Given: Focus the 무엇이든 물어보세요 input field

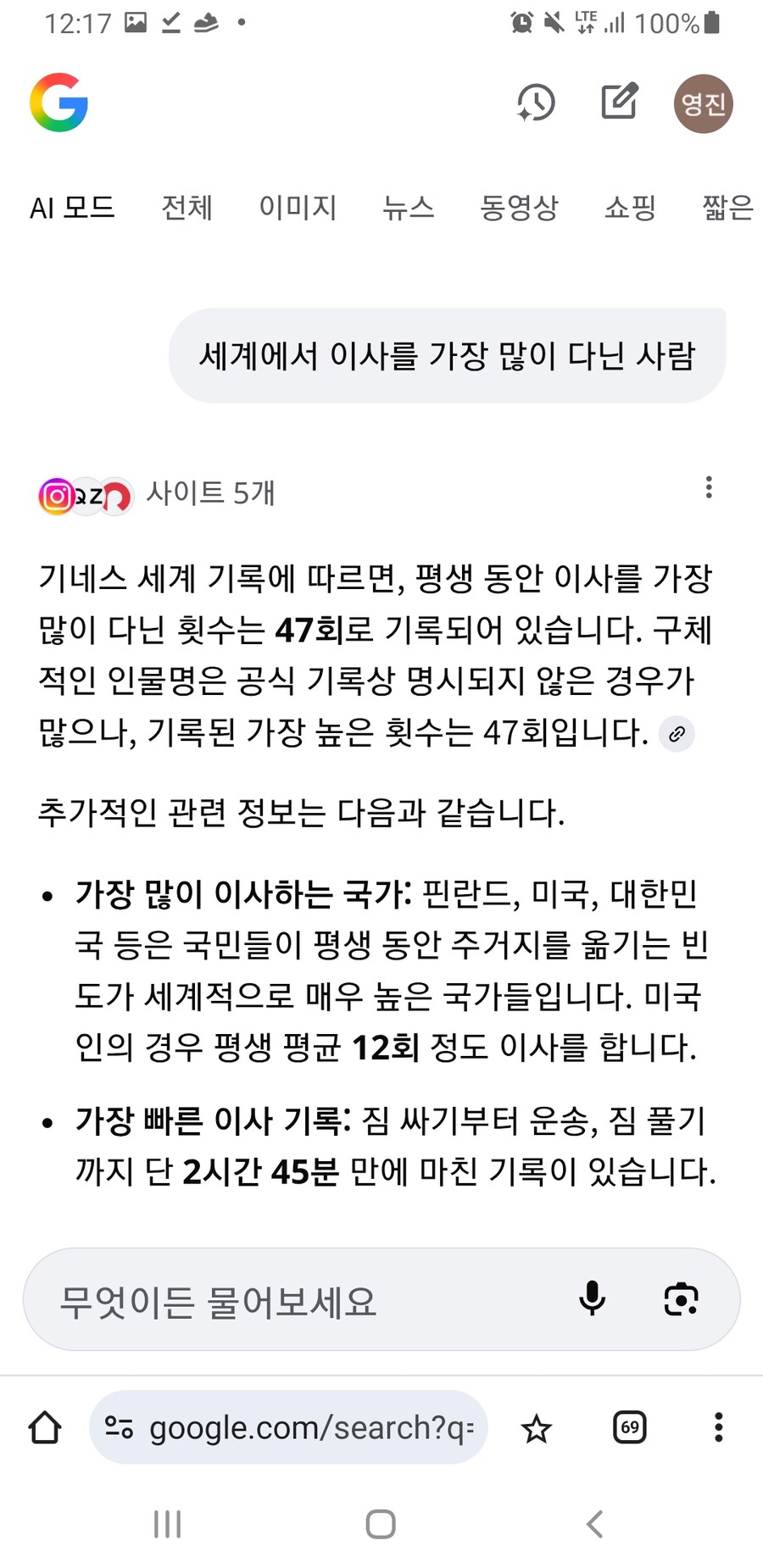Looking at the screenshot, I should pos(297,1300).
